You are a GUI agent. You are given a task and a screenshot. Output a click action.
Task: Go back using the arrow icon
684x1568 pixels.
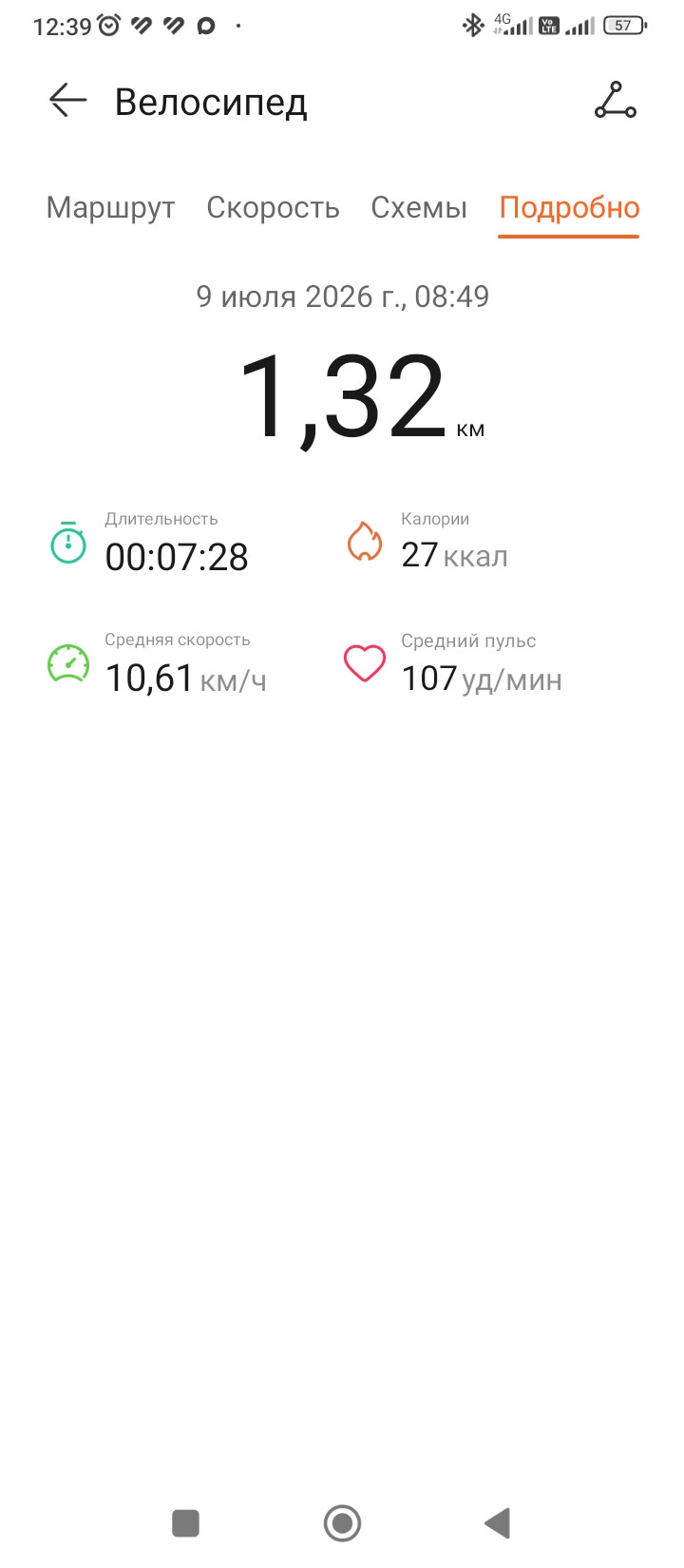tap(67, 101)
